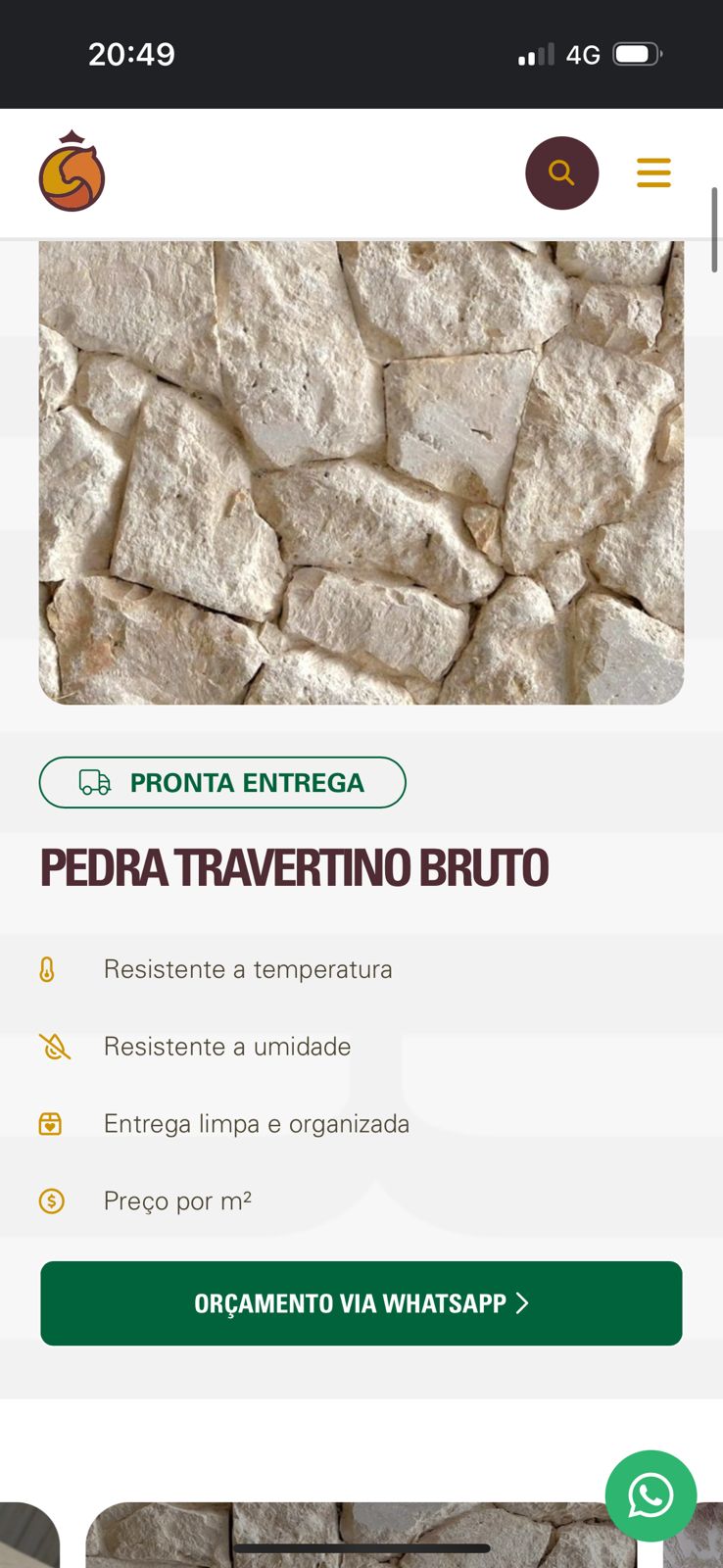Image resolution: width=723 pixels, height=1568 pixels.
Task: Click the package icon beside Entrega limpa e organizada
Action: click(x=51, y=1123)
